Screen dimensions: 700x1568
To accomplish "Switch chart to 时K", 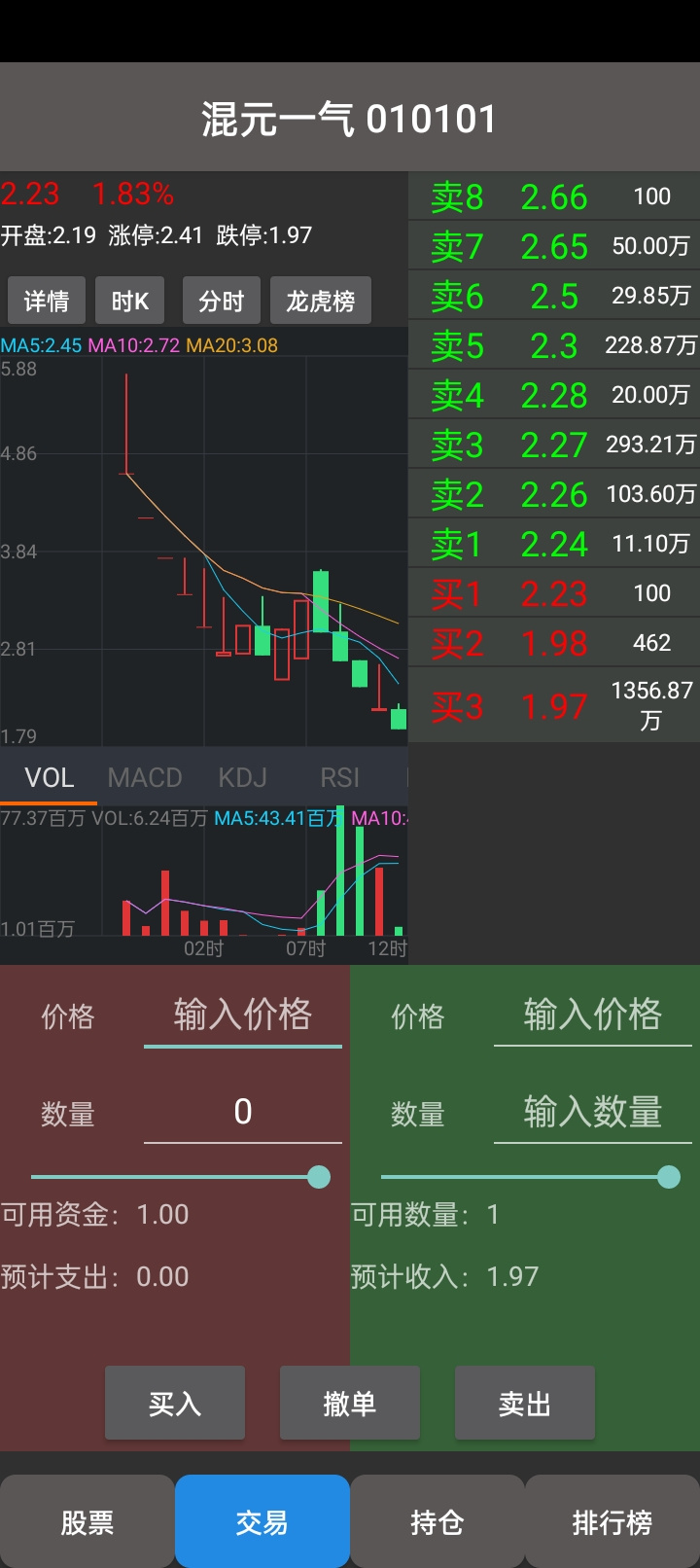I will [129, 301].
